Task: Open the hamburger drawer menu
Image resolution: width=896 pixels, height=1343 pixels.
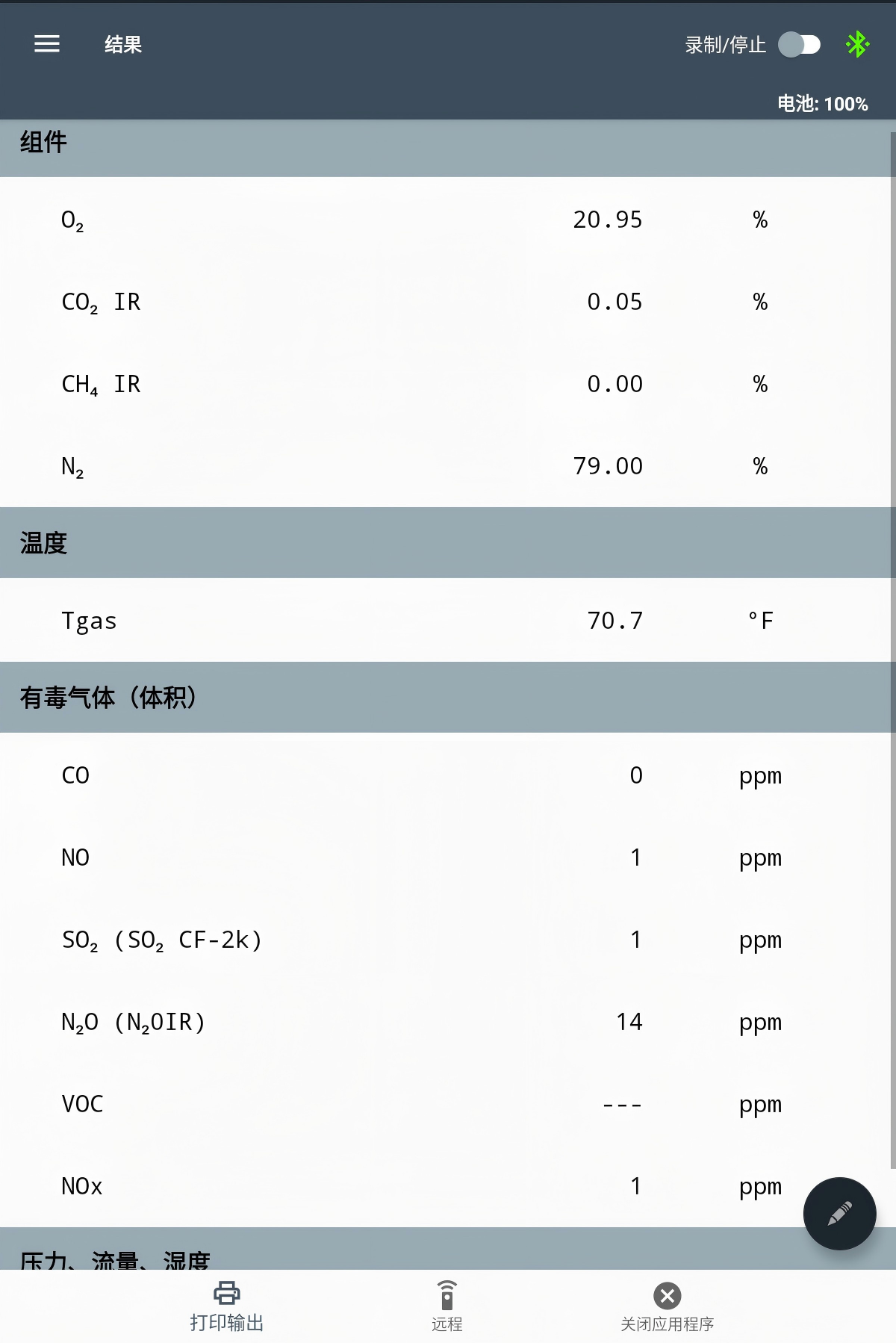Action: 46,44
